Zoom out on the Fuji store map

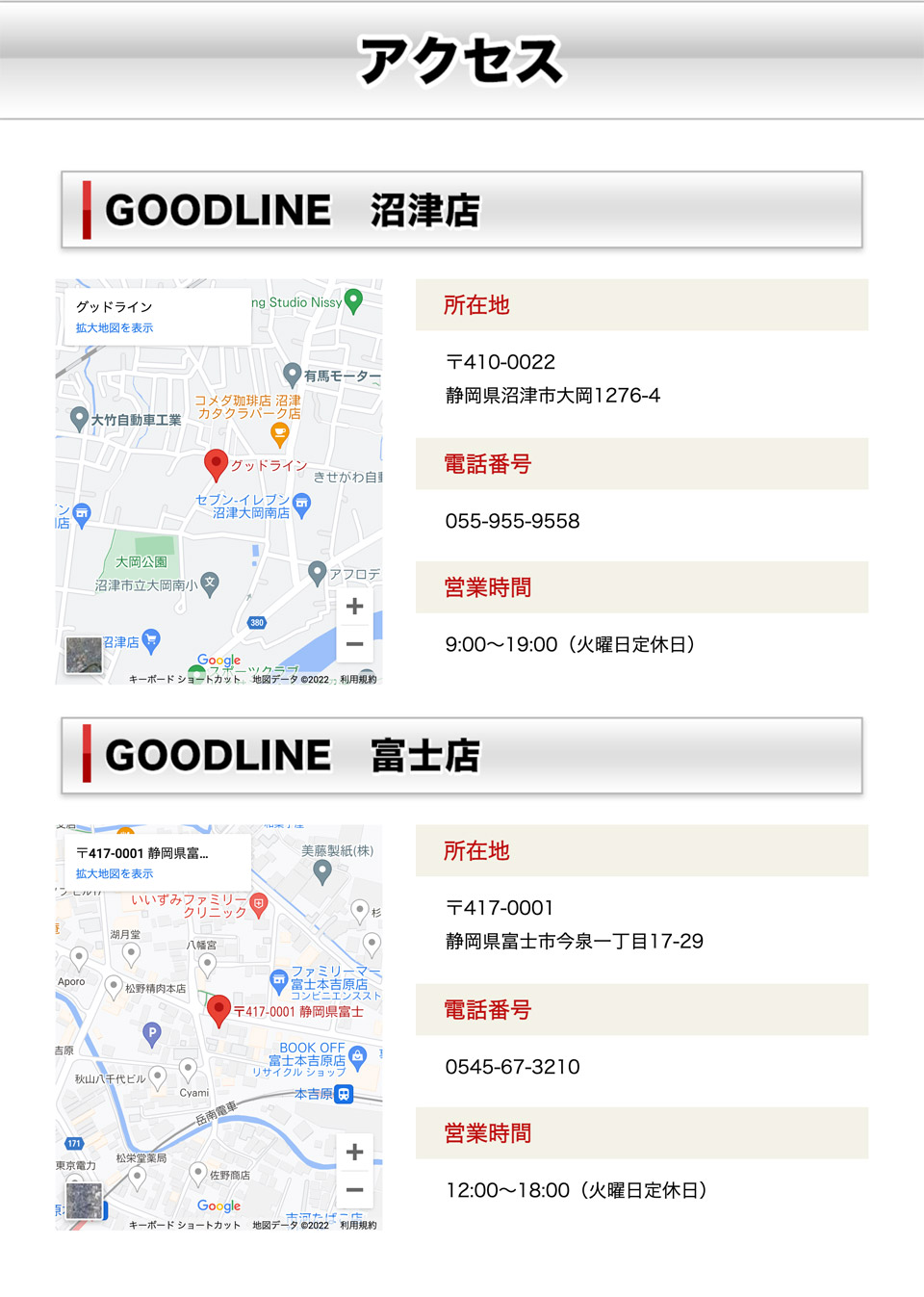pos(354,1190)
